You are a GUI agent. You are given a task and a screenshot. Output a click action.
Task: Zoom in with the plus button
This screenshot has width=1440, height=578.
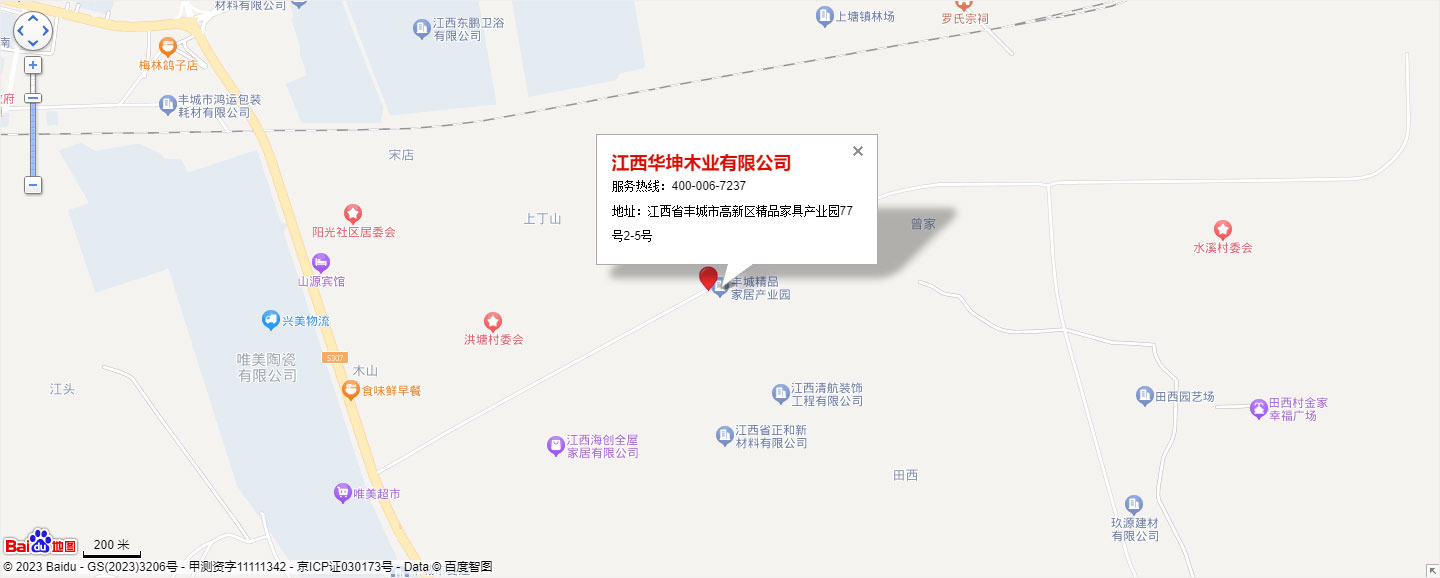pyautogui.click(x=33, y=65)
